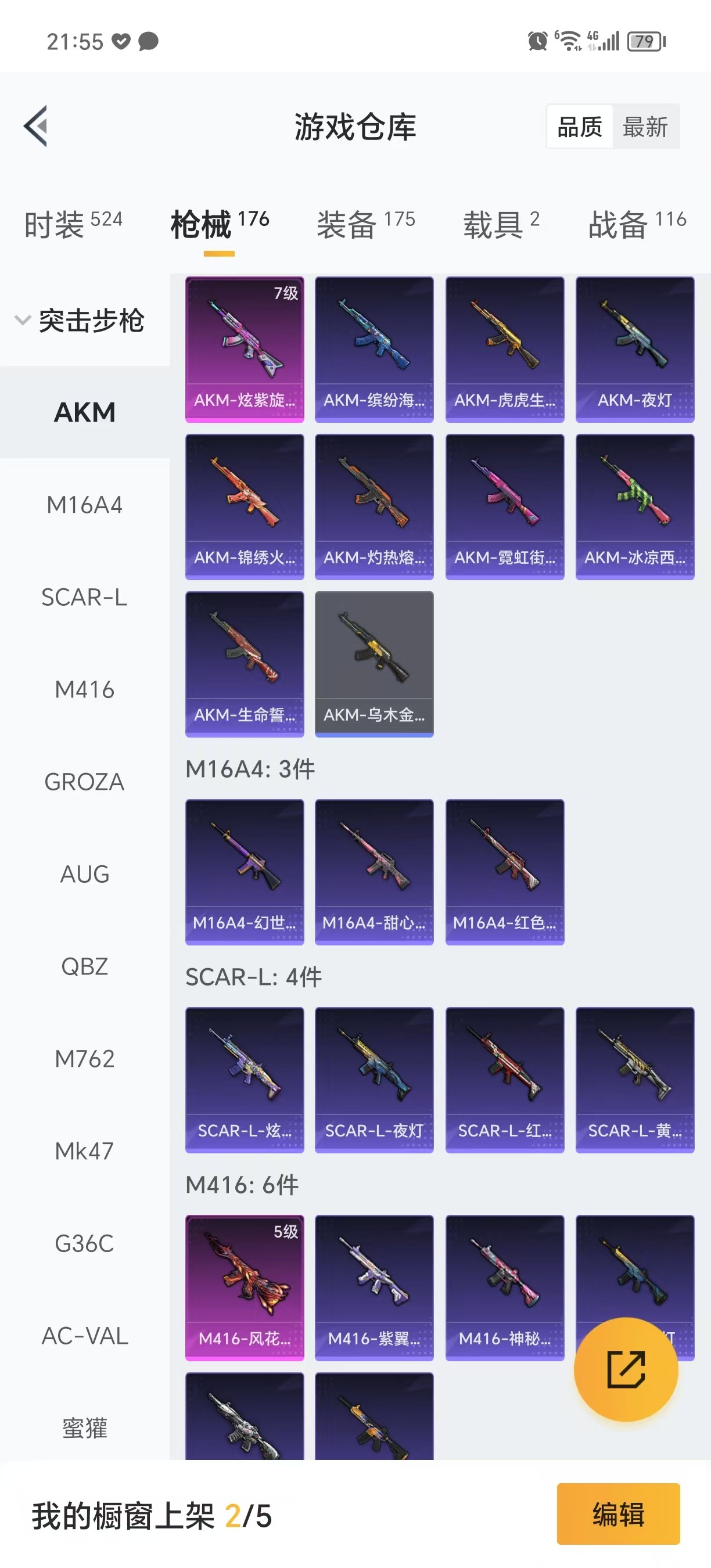This screenshot has width=711, height=1568.
Task: Jump to M762 in the sidebar
Action: (x=85, y=1059)
